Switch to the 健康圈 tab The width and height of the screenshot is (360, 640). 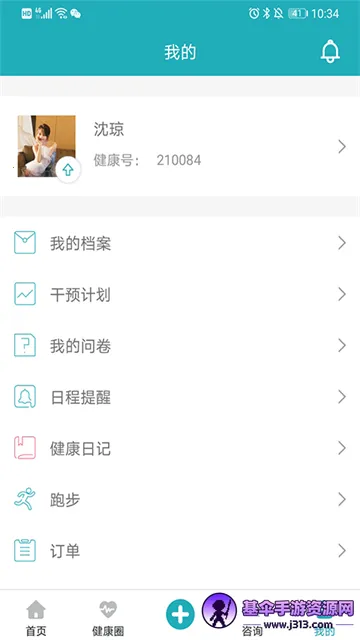(x=108, y=617)
